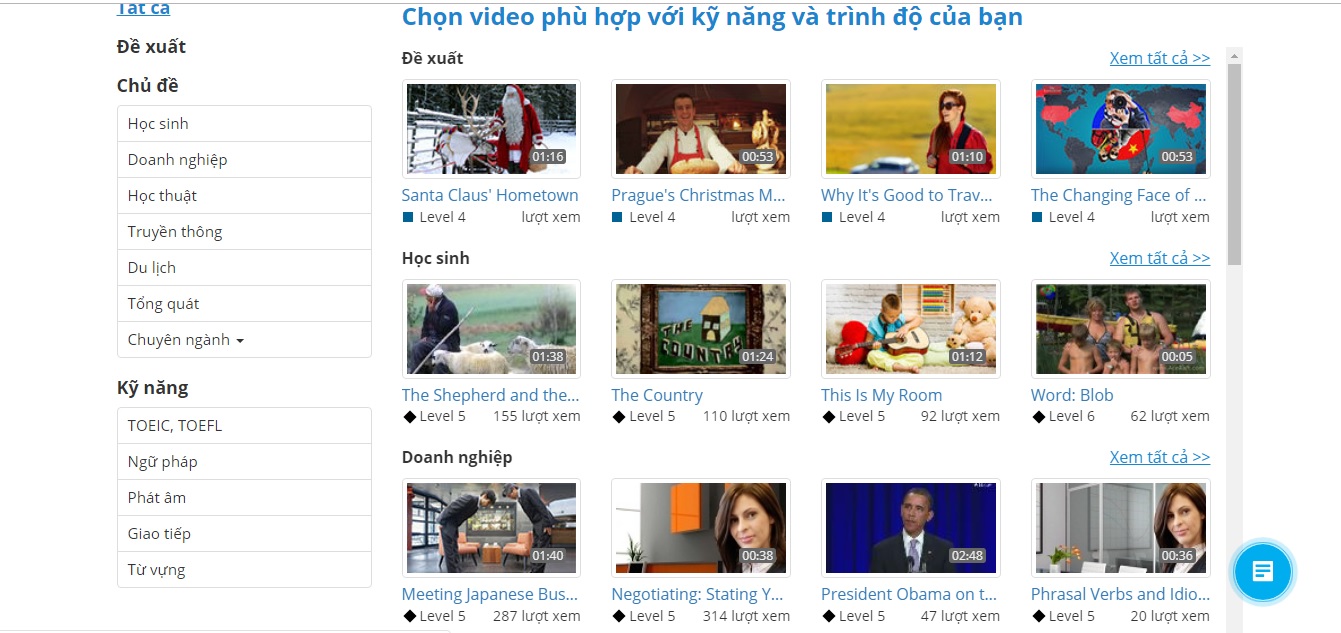Select the Doanh nghiệp topic
Screen dimensions: 1341x633
pos(244,160)
